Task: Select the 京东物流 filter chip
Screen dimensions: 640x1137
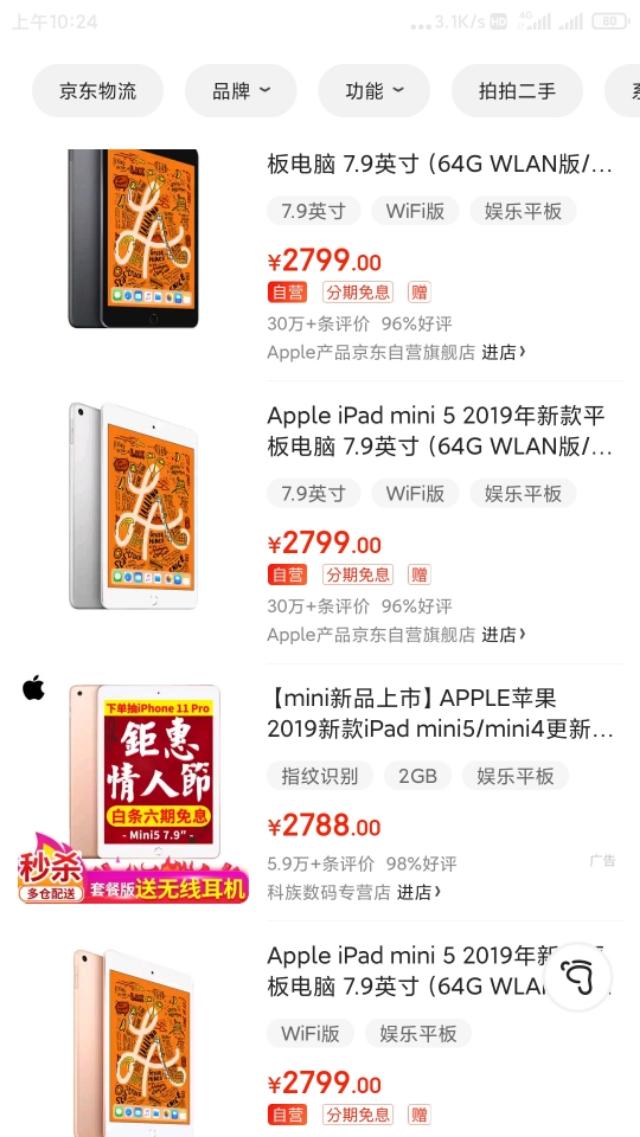Action: click(98, 91)
